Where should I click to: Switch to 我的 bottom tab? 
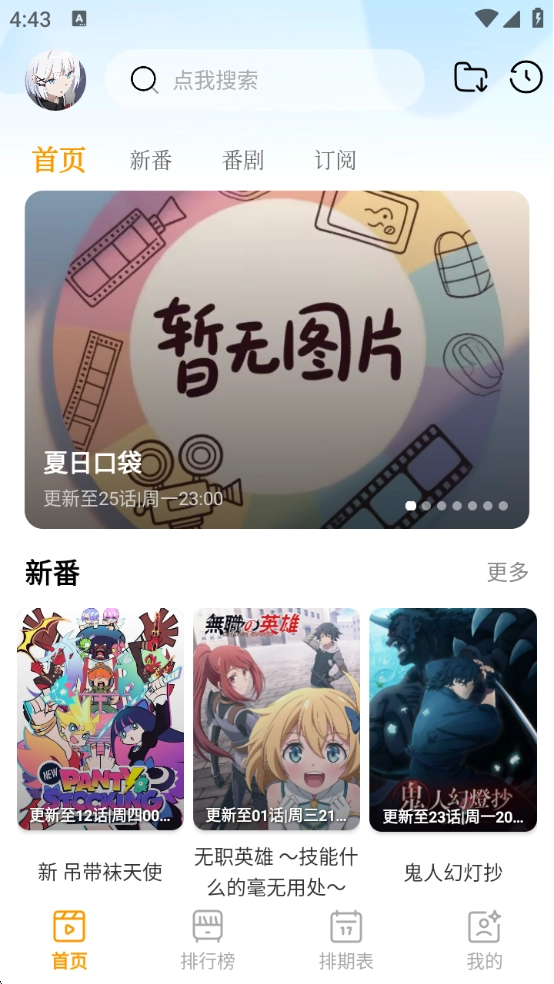484,939
